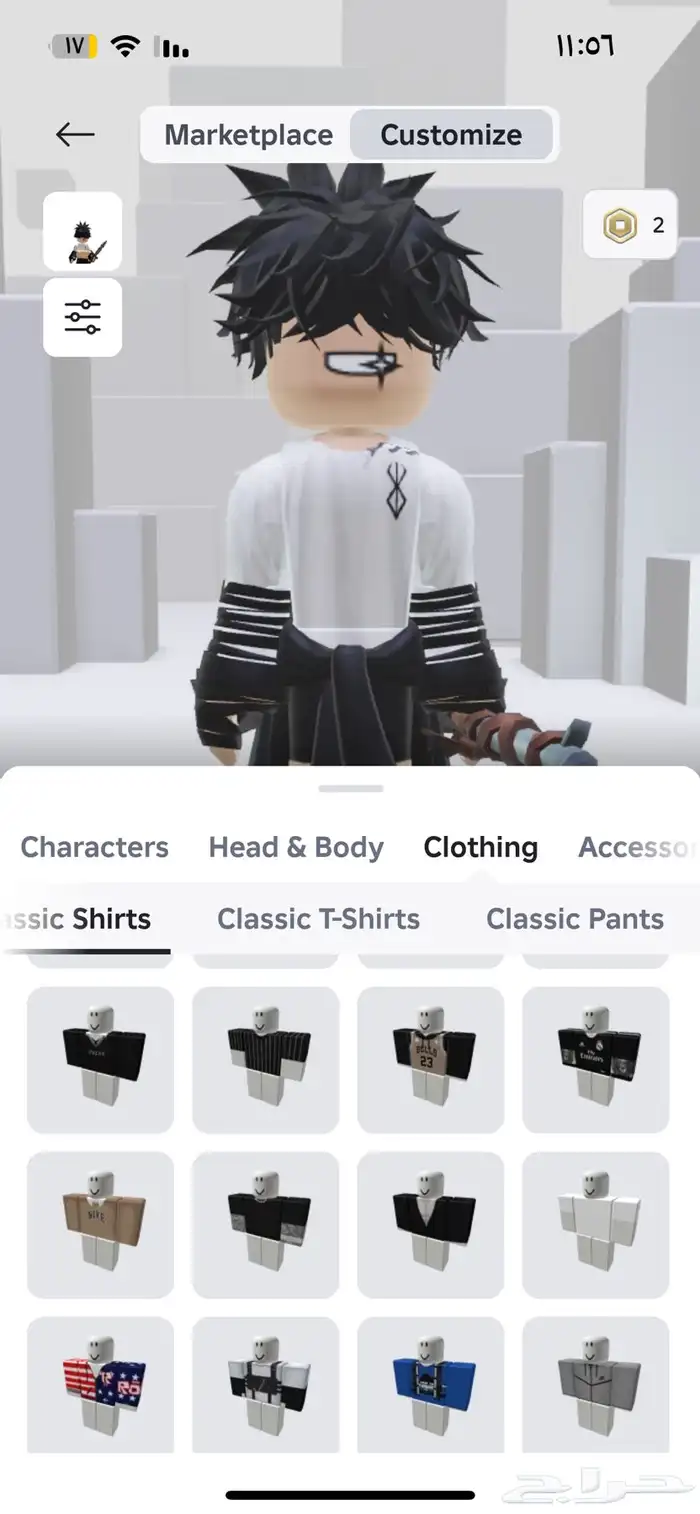700x1514 pixels.
Task: Equip the gray shirt
Action: [x=595, y=1388]
